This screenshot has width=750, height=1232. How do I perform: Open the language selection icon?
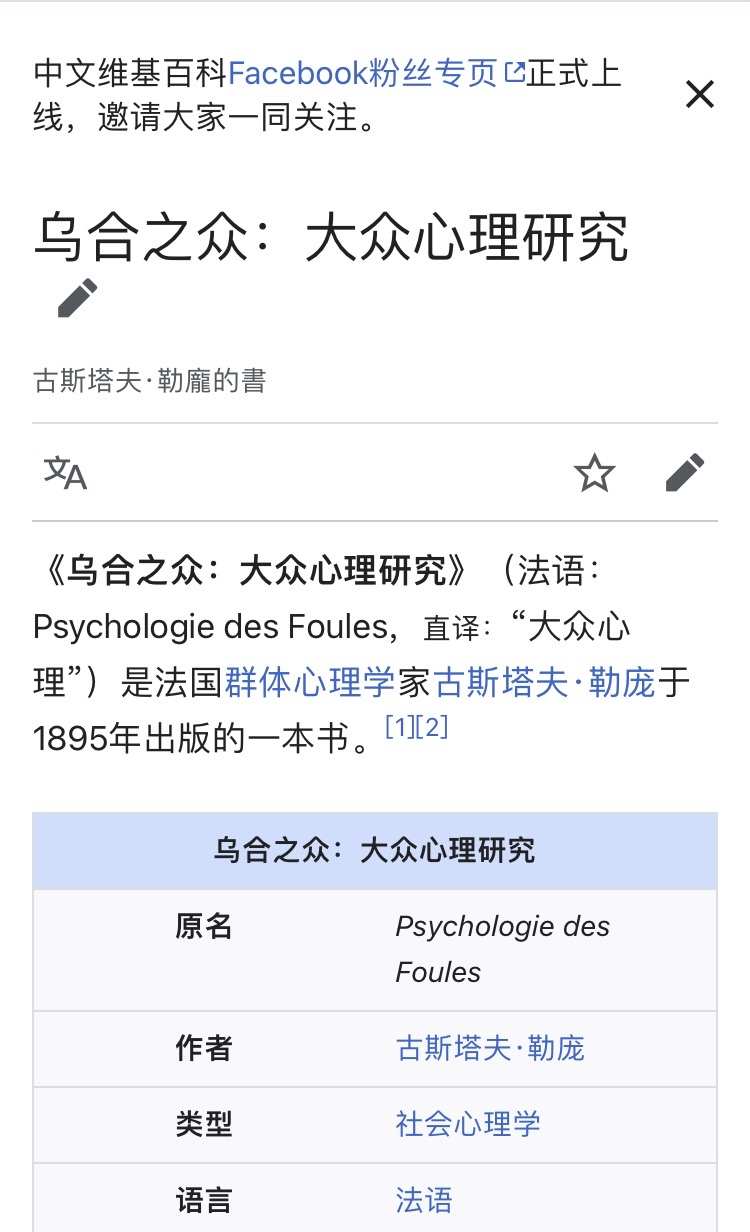click(66, 472)
